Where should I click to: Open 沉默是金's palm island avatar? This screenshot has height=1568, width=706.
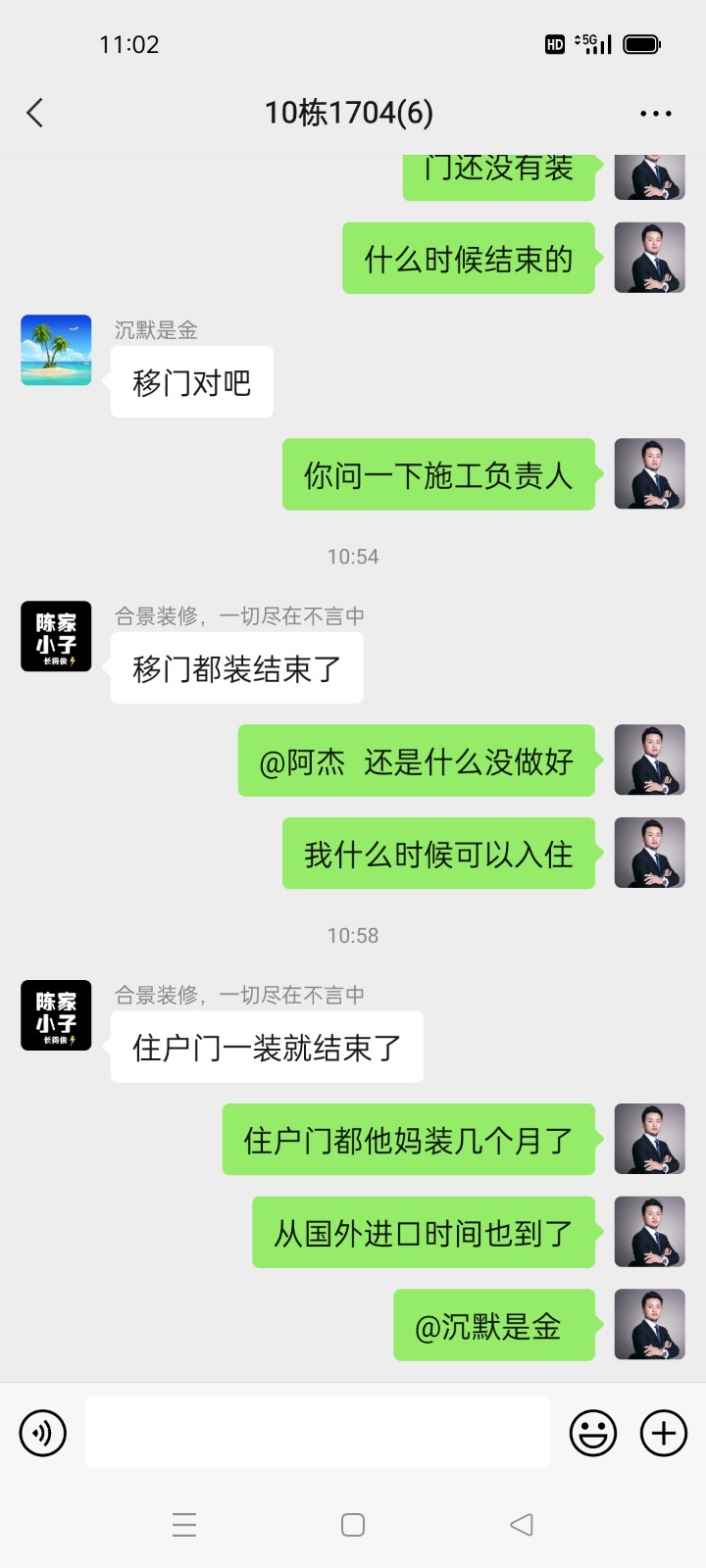(56, 350)
